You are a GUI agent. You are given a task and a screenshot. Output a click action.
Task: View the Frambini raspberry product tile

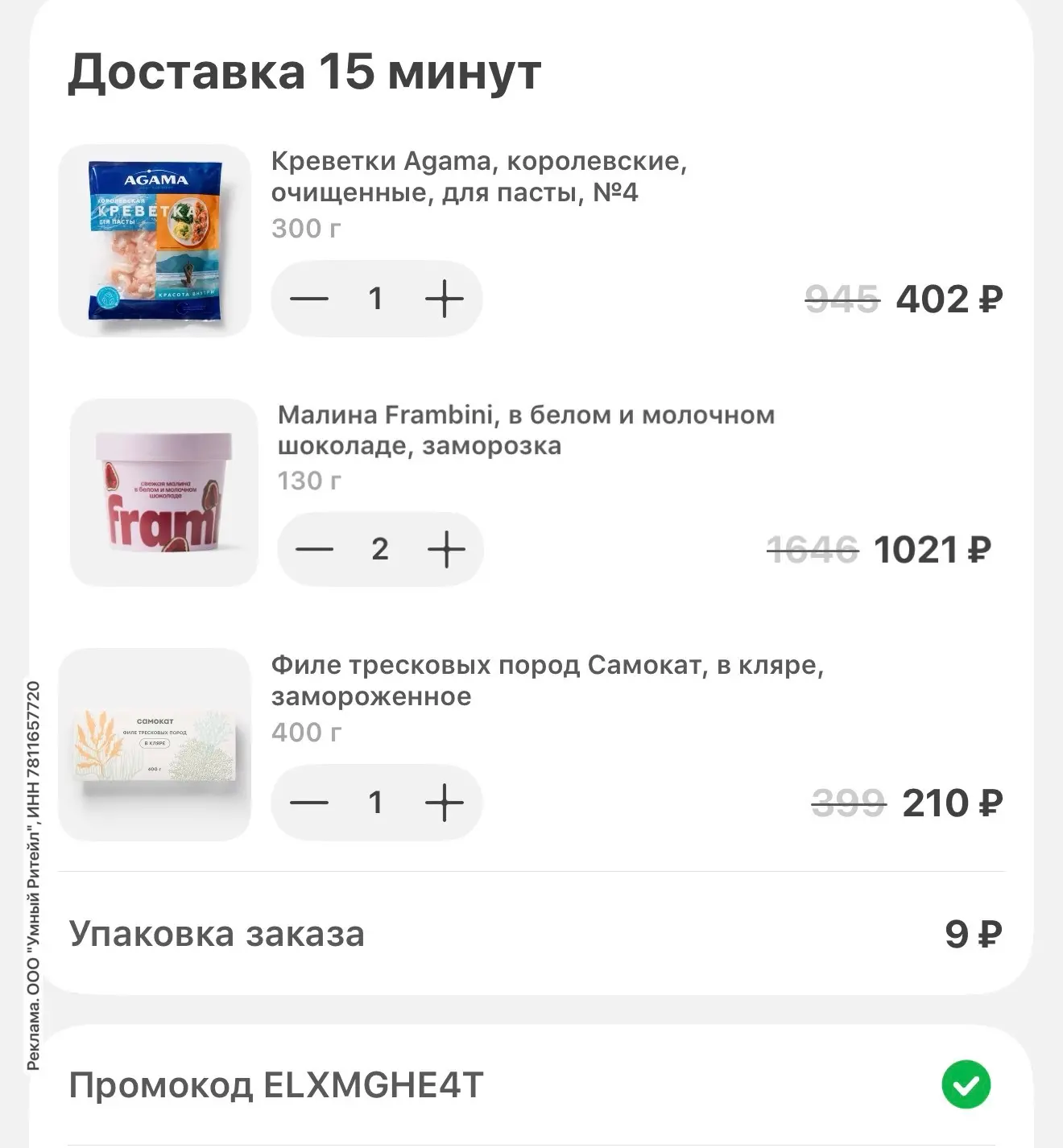click(x=163, y=492)
